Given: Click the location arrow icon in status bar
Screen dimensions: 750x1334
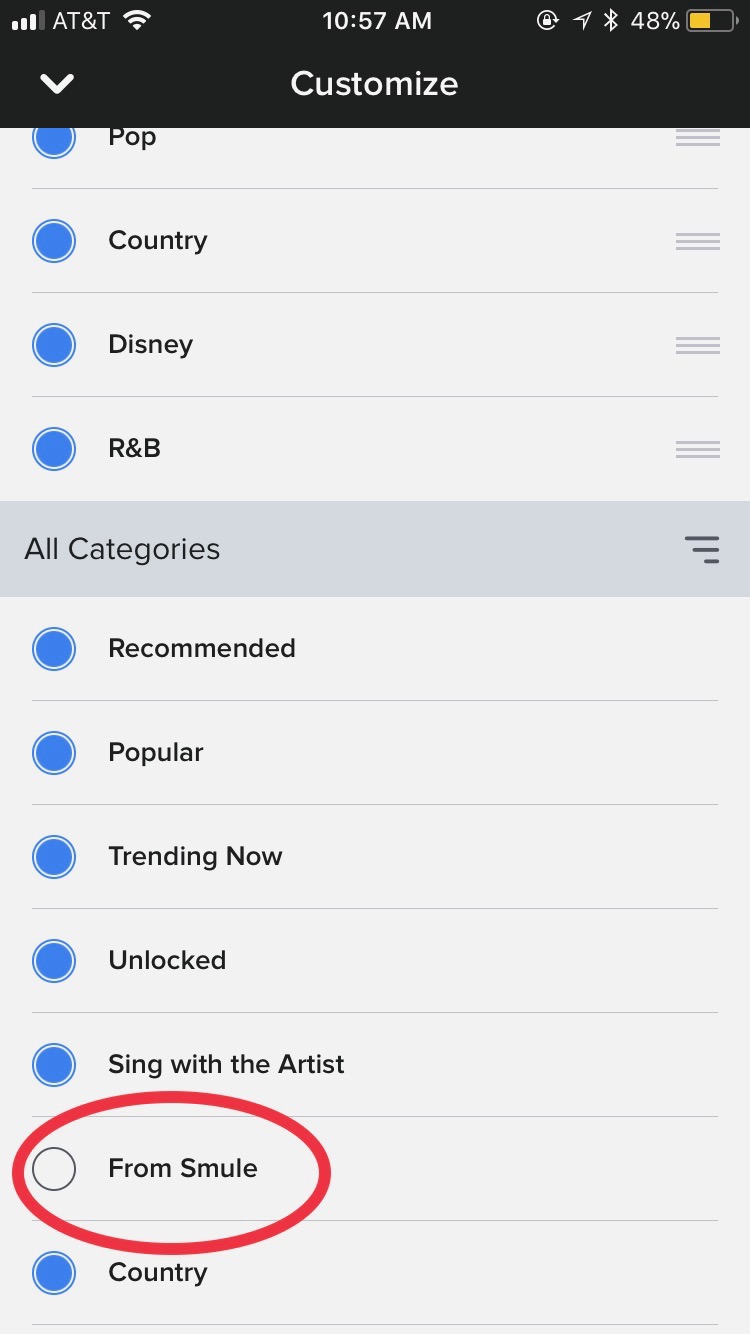Looking at the screenshot, I should pyautogui.click(x=580, y=19).
